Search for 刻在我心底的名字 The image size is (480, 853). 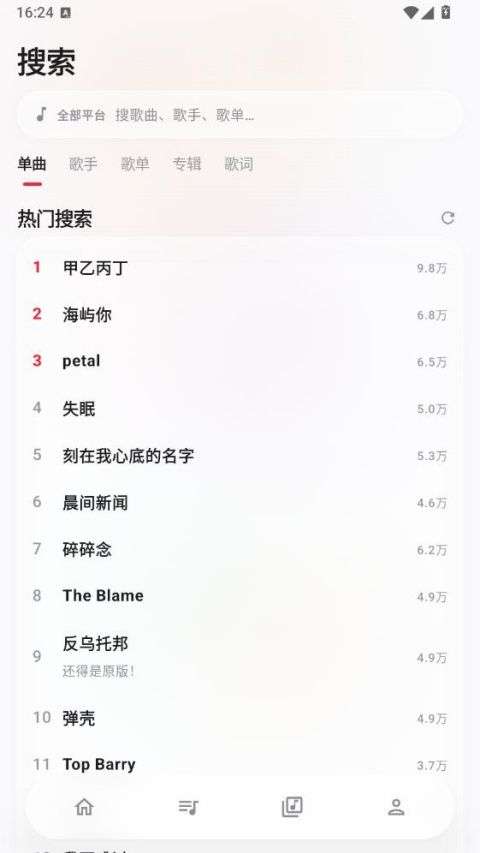pos(240,455)
